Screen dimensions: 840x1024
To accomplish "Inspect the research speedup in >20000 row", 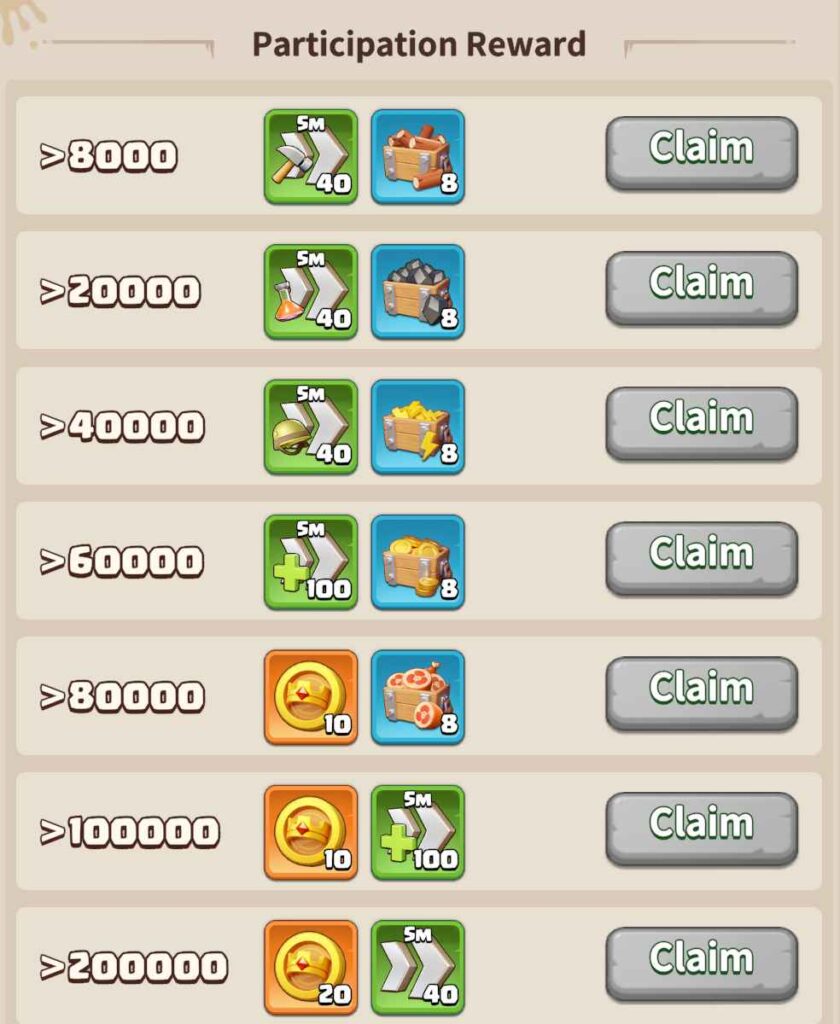I will 311,292.
